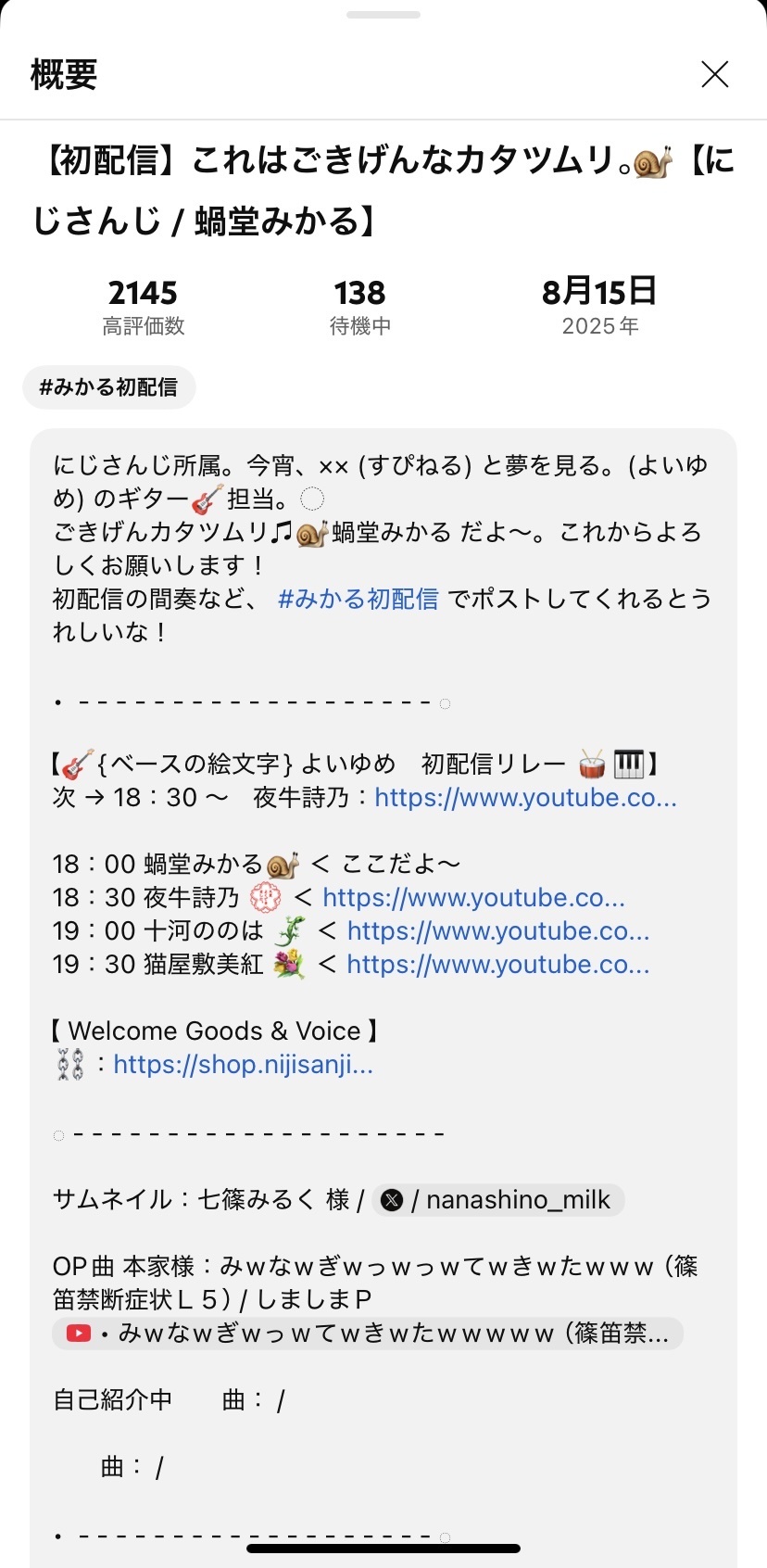Open the 19：30 猫屋敷美紅 stream link
The height and width of the screenshot is (1568, 767).
point(498,964)
